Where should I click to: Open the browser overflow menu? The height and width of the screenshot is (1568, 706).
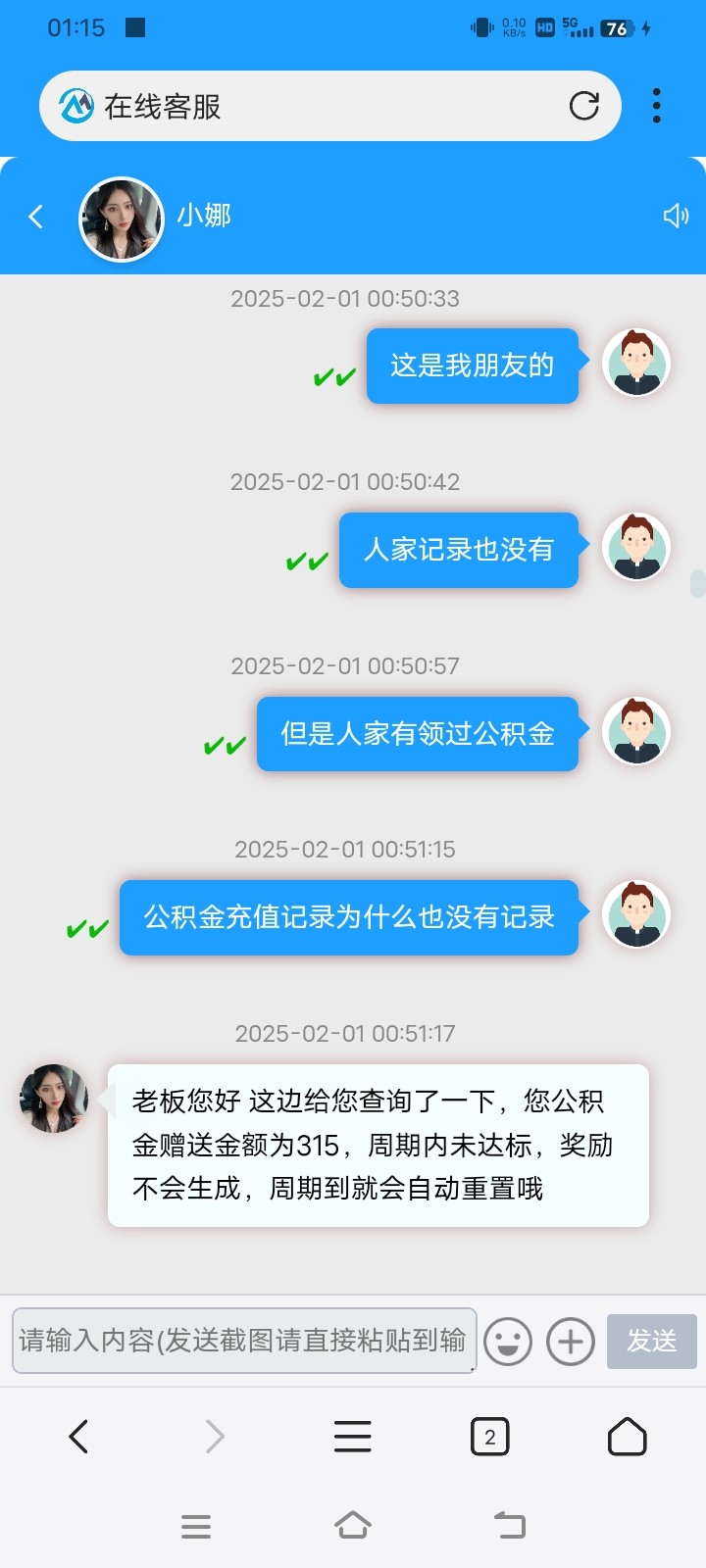(655, 105)
